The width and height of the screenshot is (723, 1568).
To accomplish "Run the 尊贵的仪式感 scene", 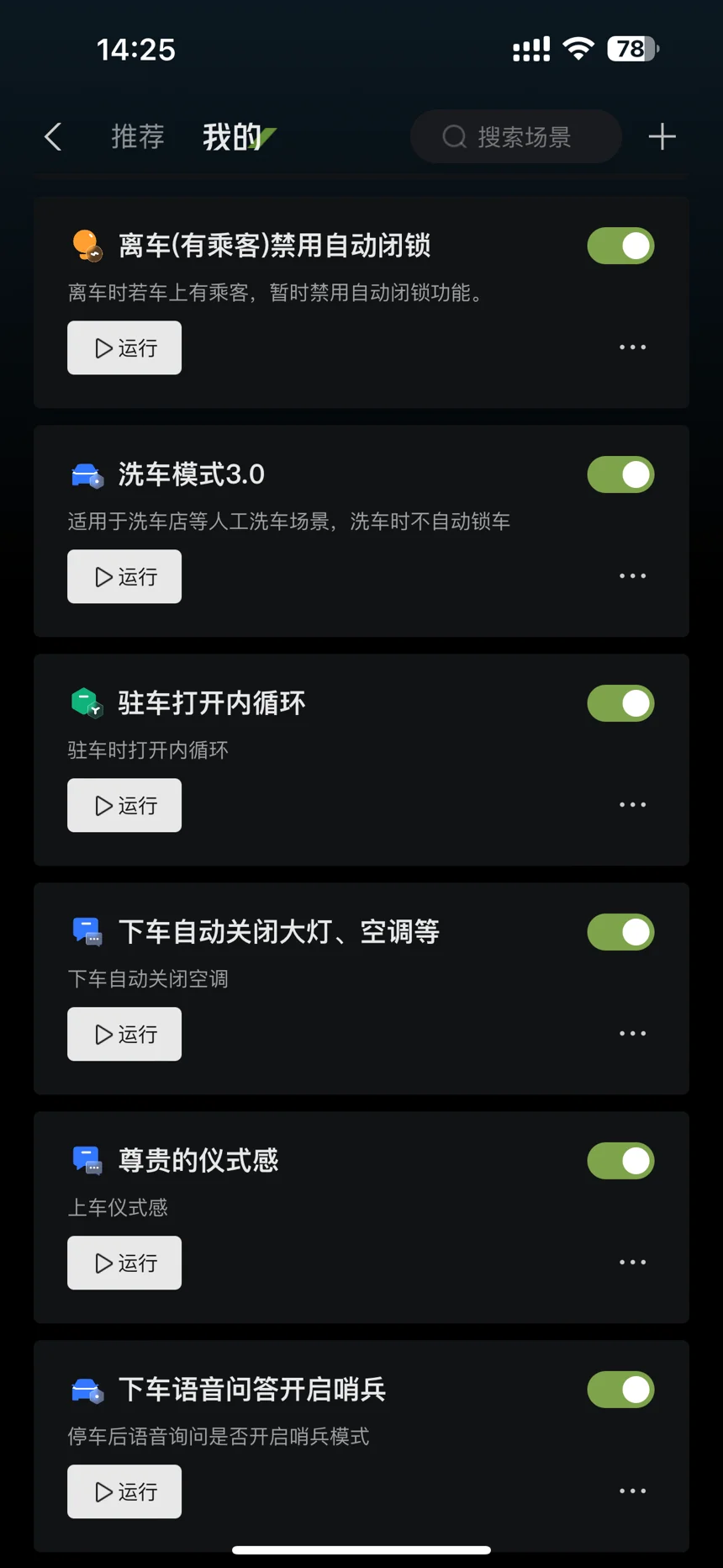I will click(x=124, y=1263).
